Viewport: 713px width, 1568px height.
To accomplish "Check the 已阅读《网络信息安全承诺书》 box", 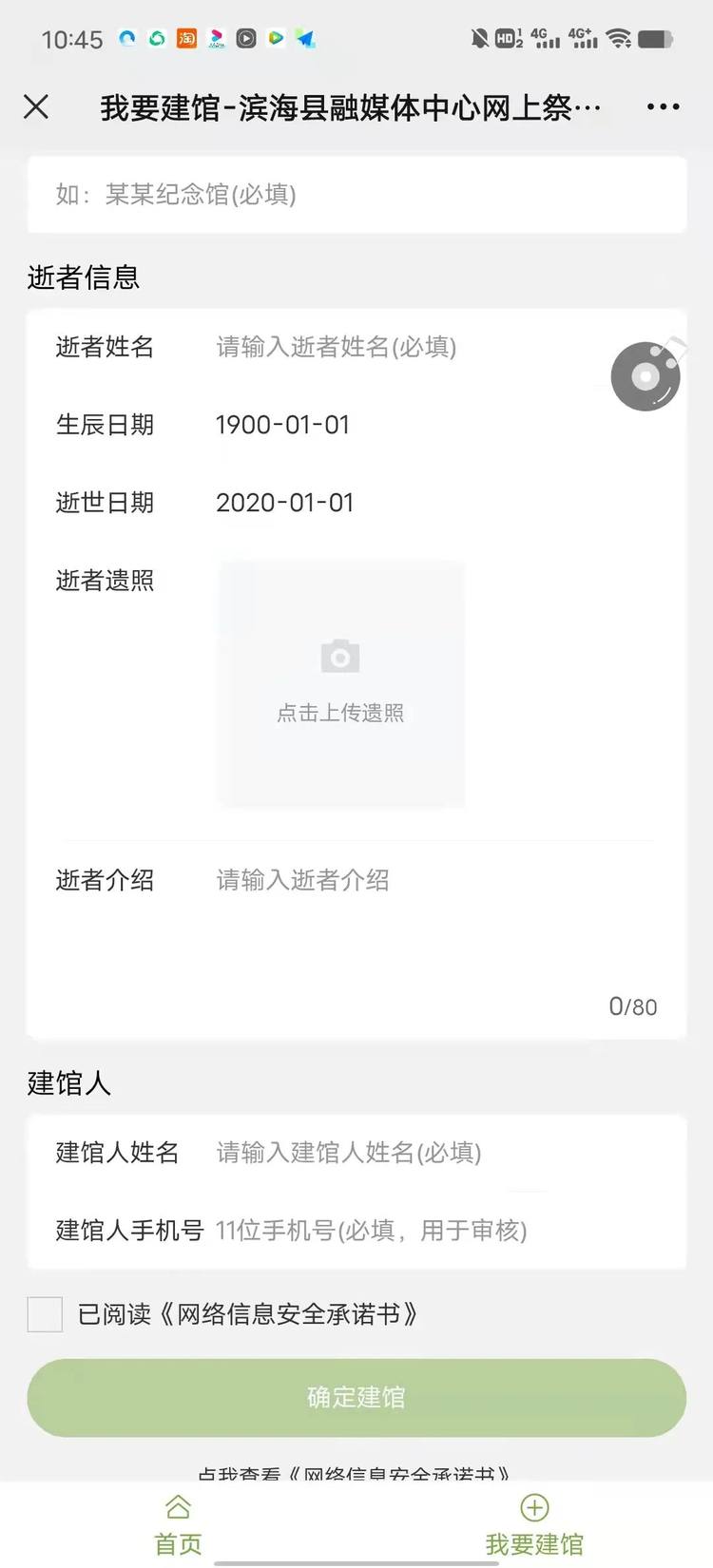I will point(45,1314).
